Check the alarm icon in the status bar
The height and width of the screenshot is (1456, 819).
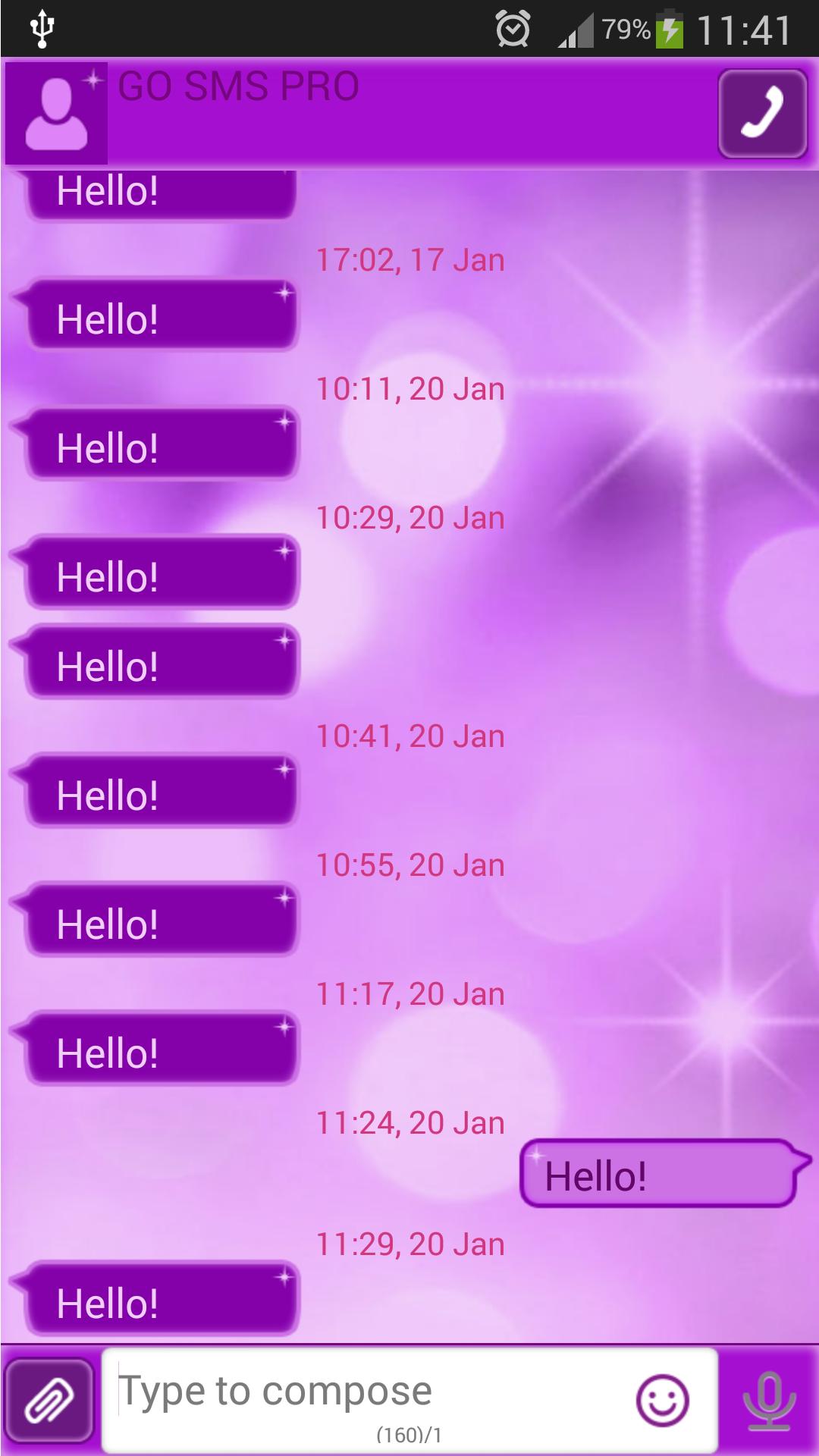point(512,29)
